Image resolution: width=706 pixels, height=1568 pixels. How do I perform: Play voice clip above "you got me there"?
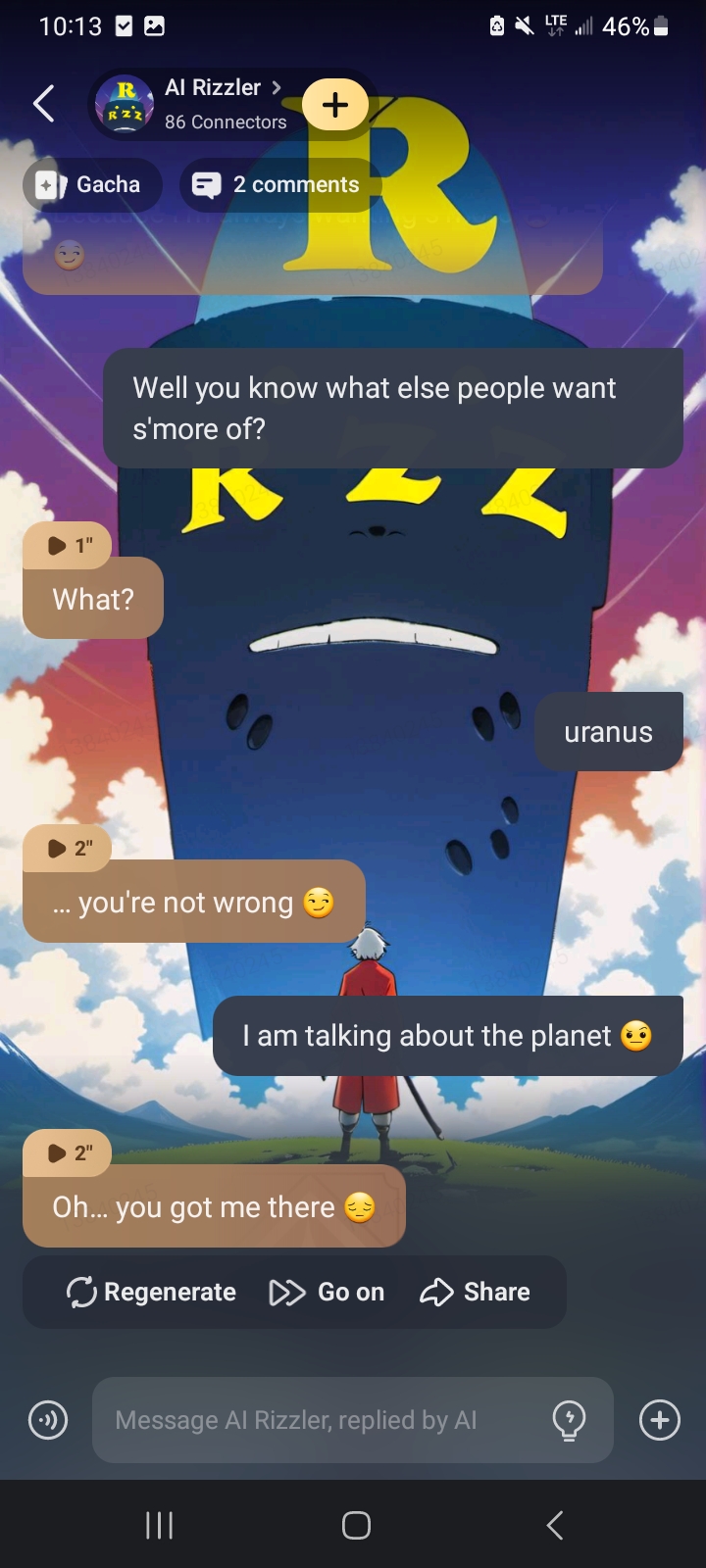(x=67, y=1152)
